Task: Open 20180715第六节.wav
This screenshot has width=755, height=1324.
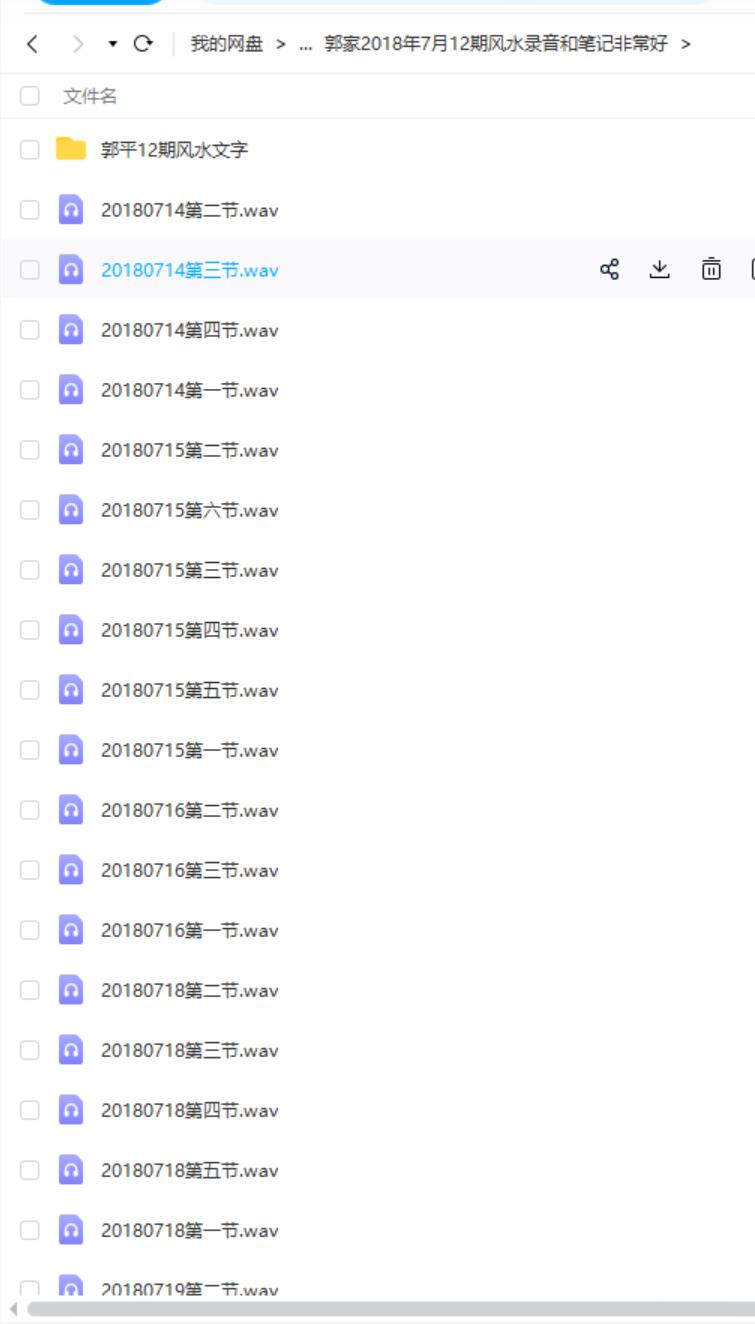Action: (189, 510)
